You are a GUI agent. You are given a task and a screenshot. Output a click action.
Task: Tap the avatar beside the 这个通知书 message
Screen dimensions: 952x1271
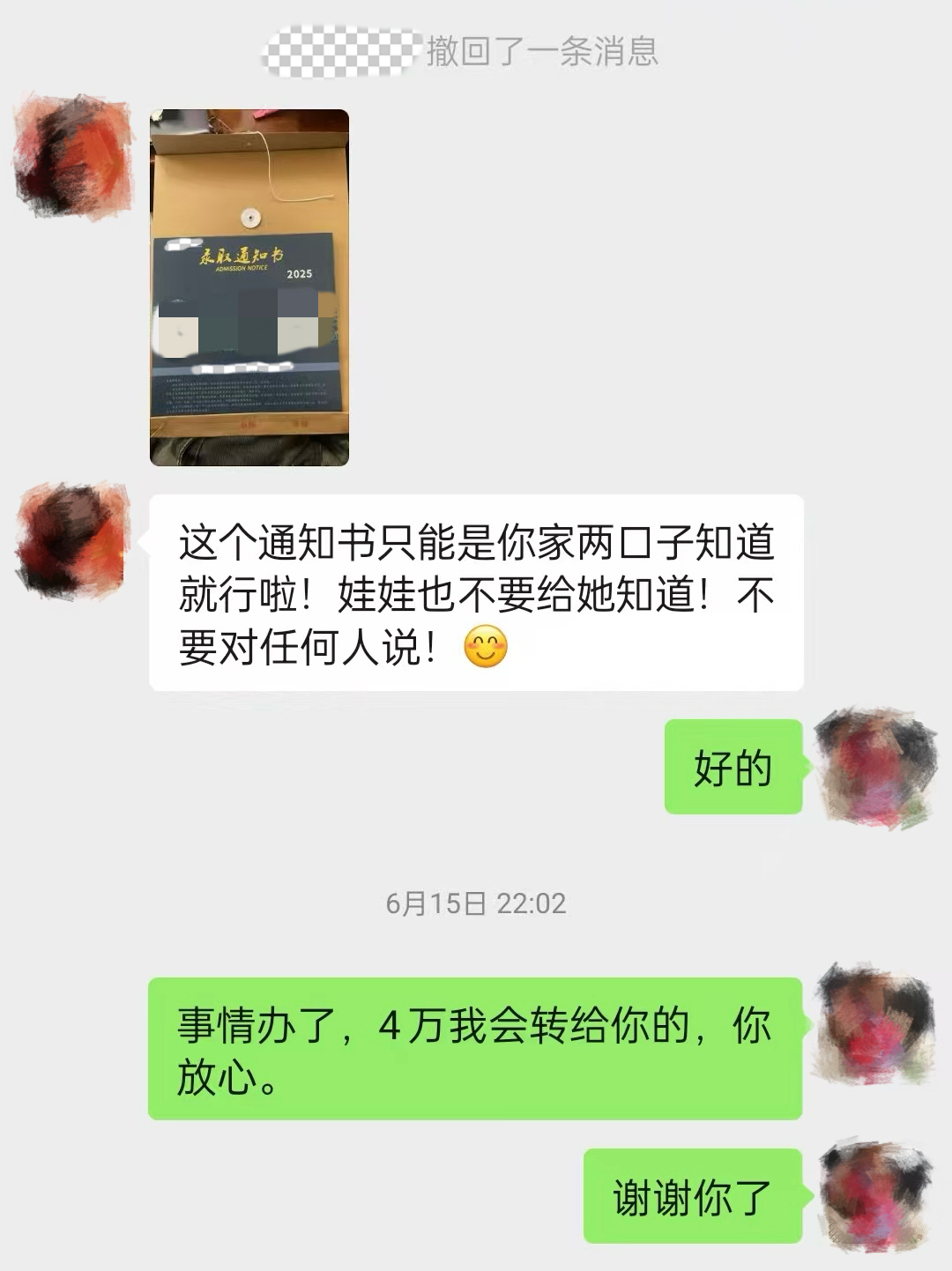click(x=74, y=539)
